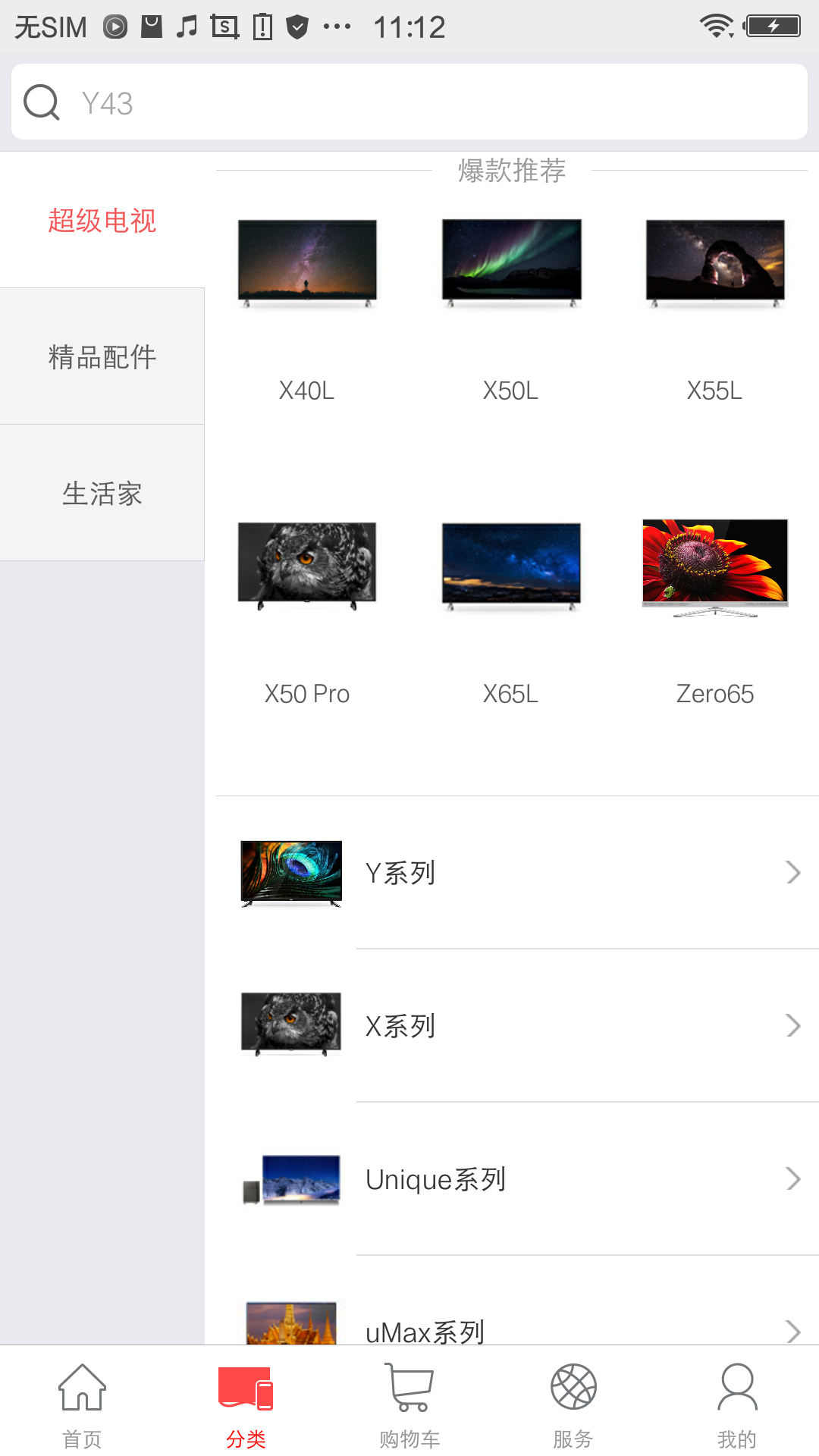Select the 超级电视 category
Image resolution: width=819 pixels, height=1456 pixels.
[102, 220]
